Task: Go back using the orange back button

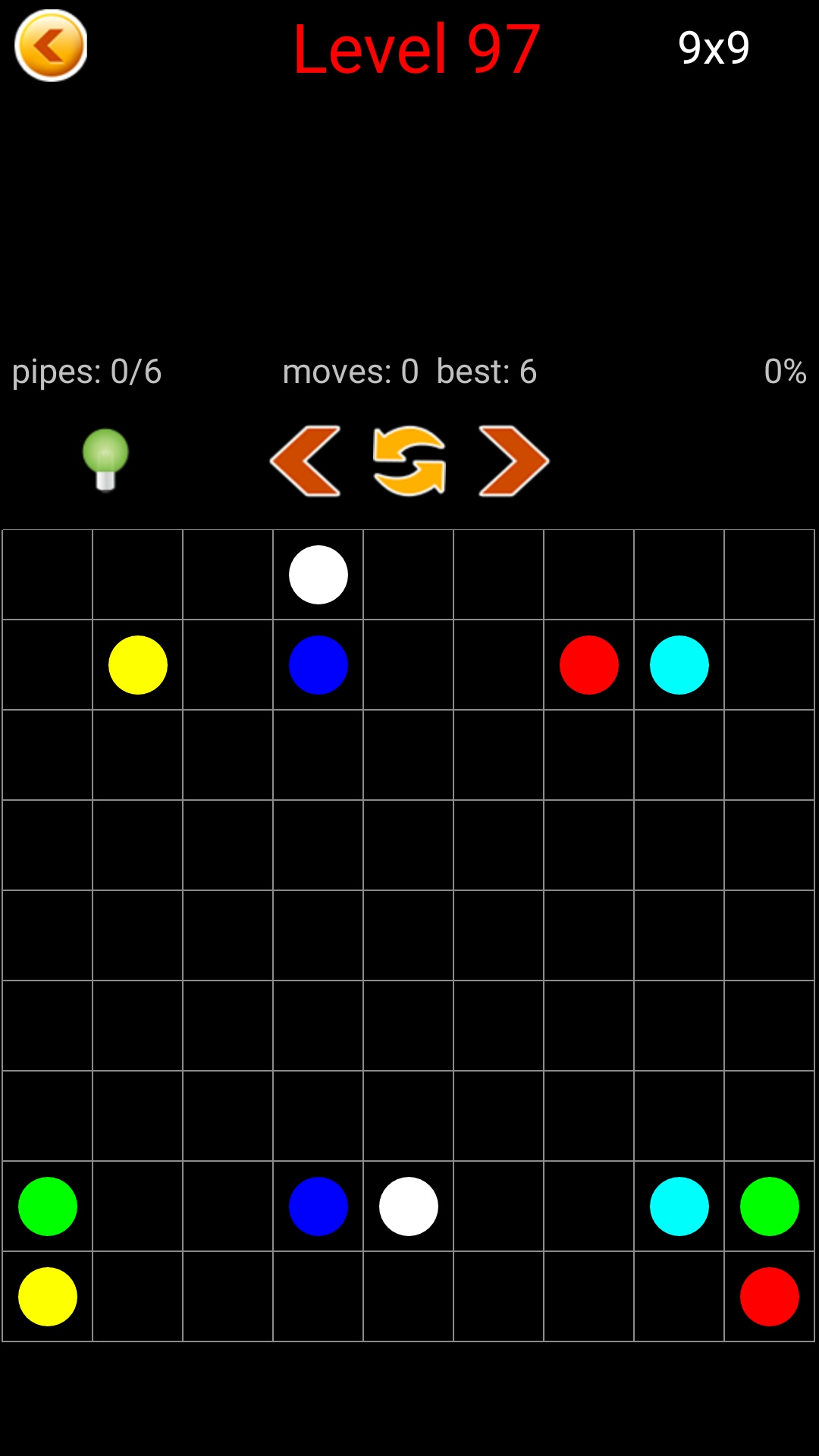Action: click(51, 45)
